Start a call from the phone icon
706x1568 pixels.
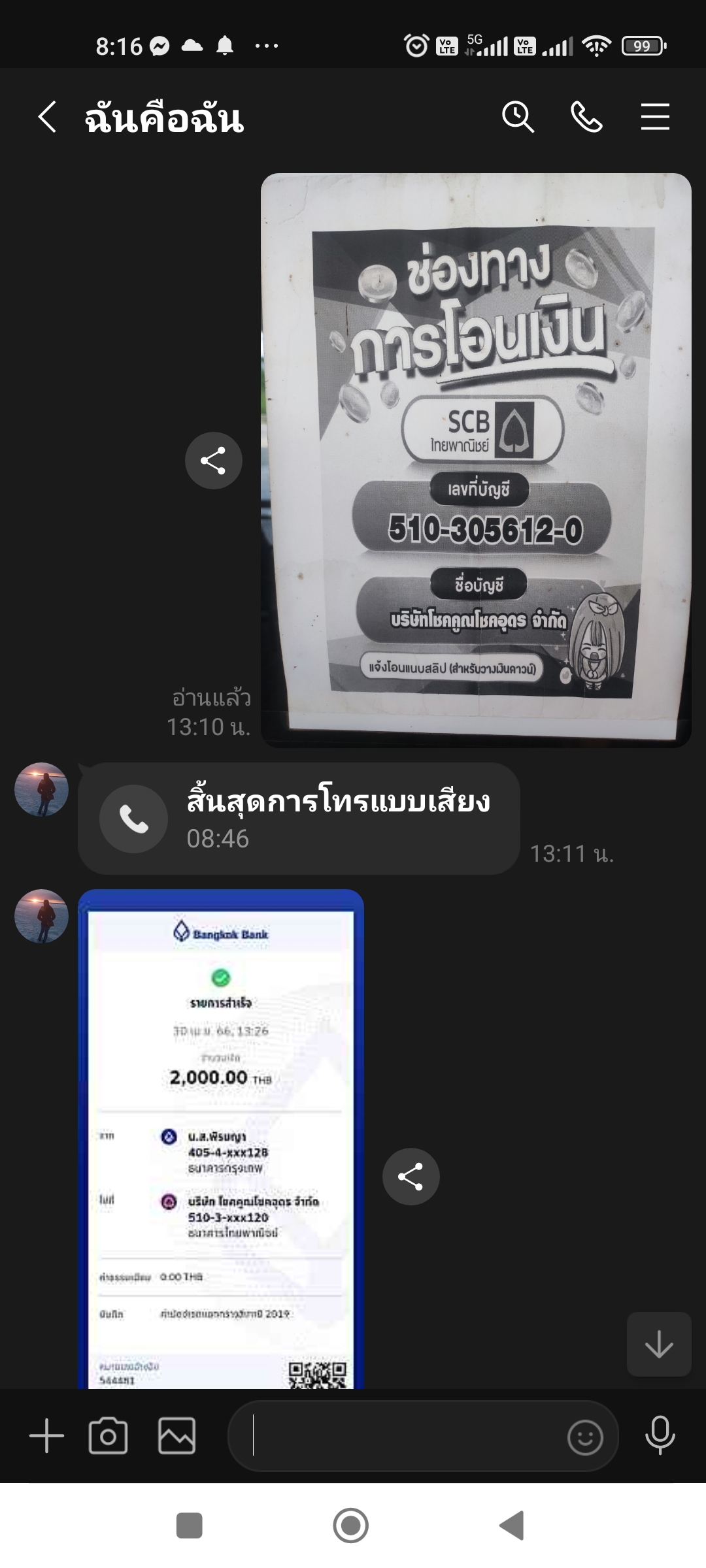coord(586,118)
